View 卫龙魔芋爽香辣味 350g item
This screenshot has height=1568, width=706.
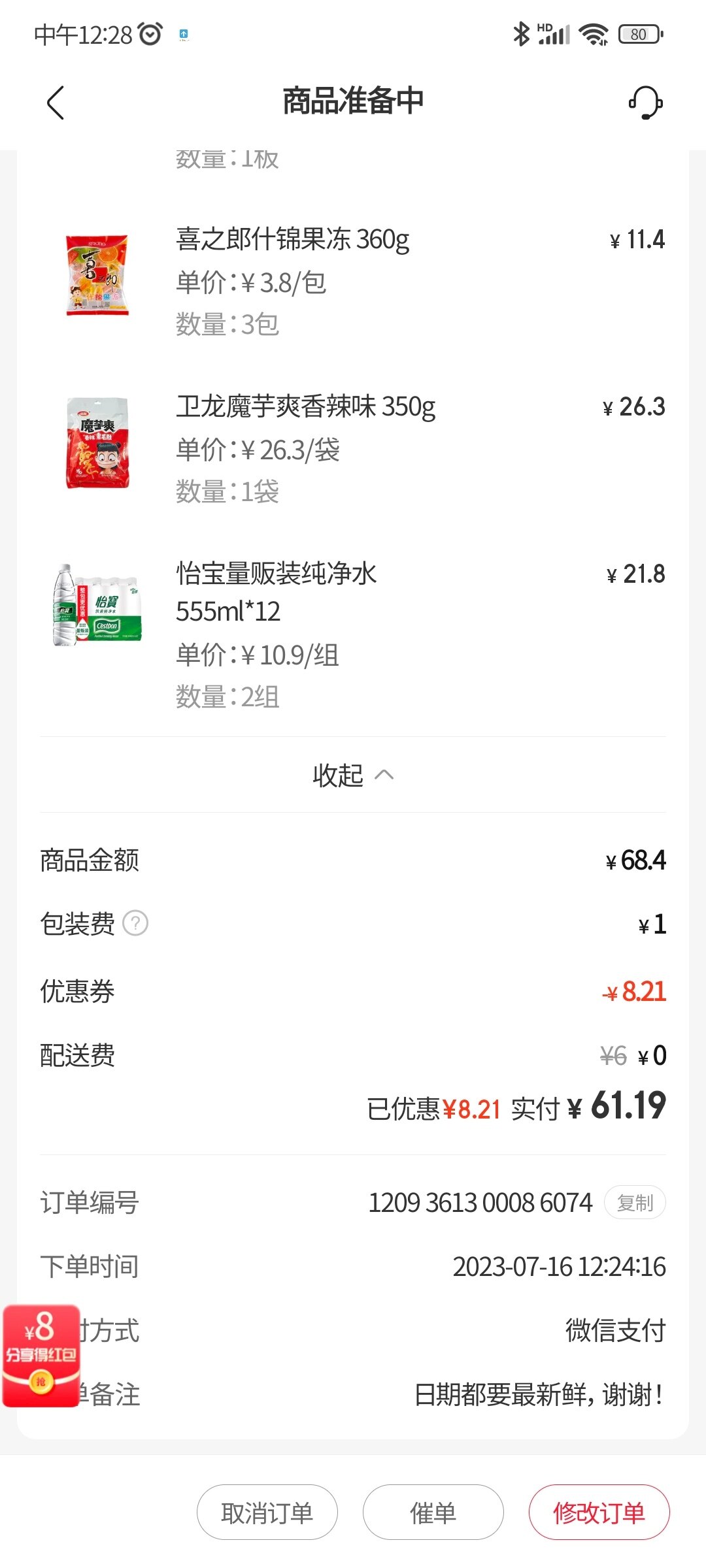point(305,406)
